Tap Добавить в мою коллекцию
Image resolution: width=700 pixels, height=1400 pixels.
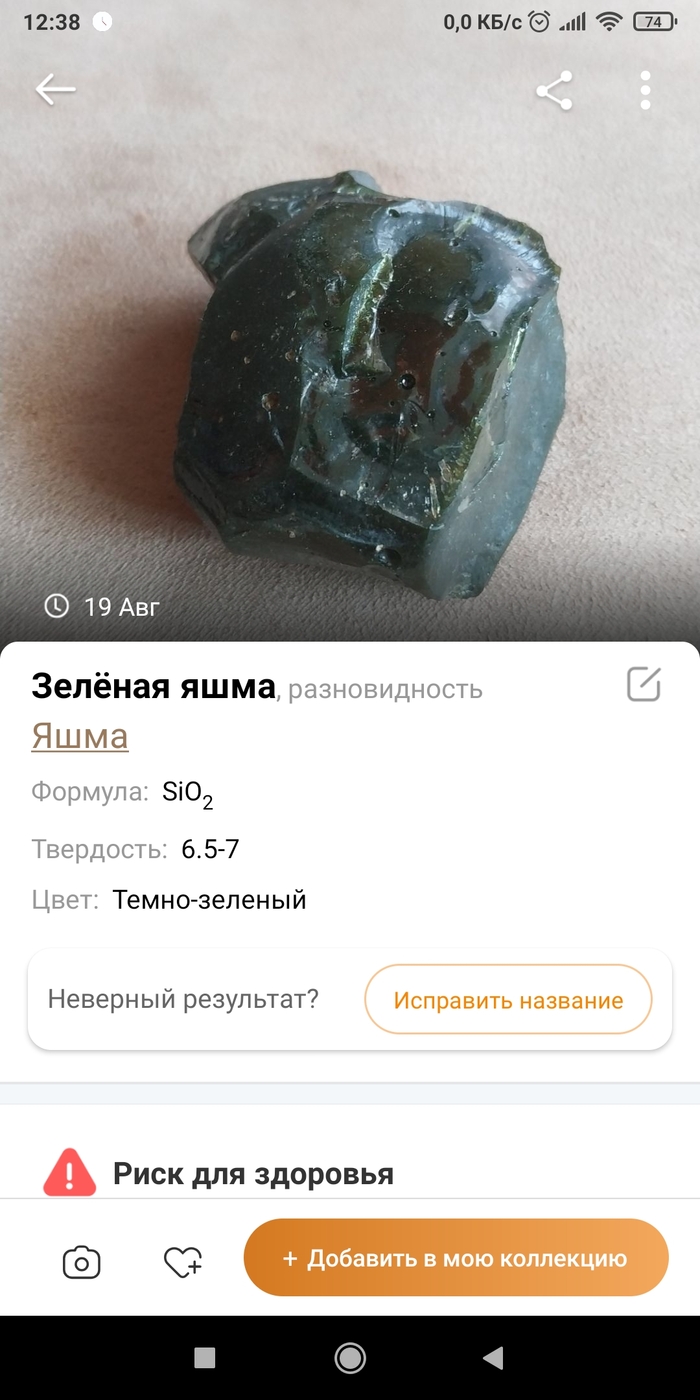[x=455, y=1258]
